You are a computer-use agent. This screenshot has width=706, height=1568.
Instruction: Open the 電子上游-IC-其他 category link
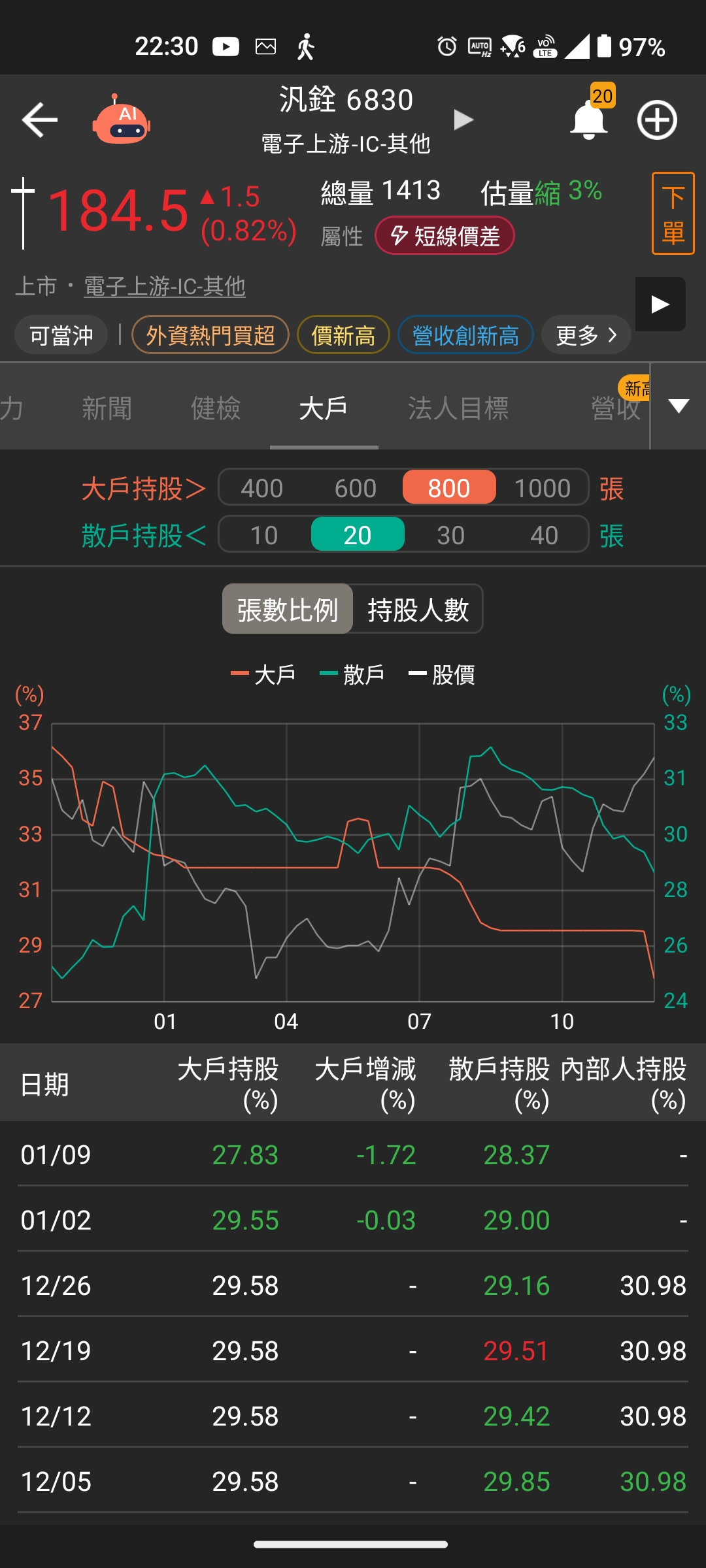point(165,286)
